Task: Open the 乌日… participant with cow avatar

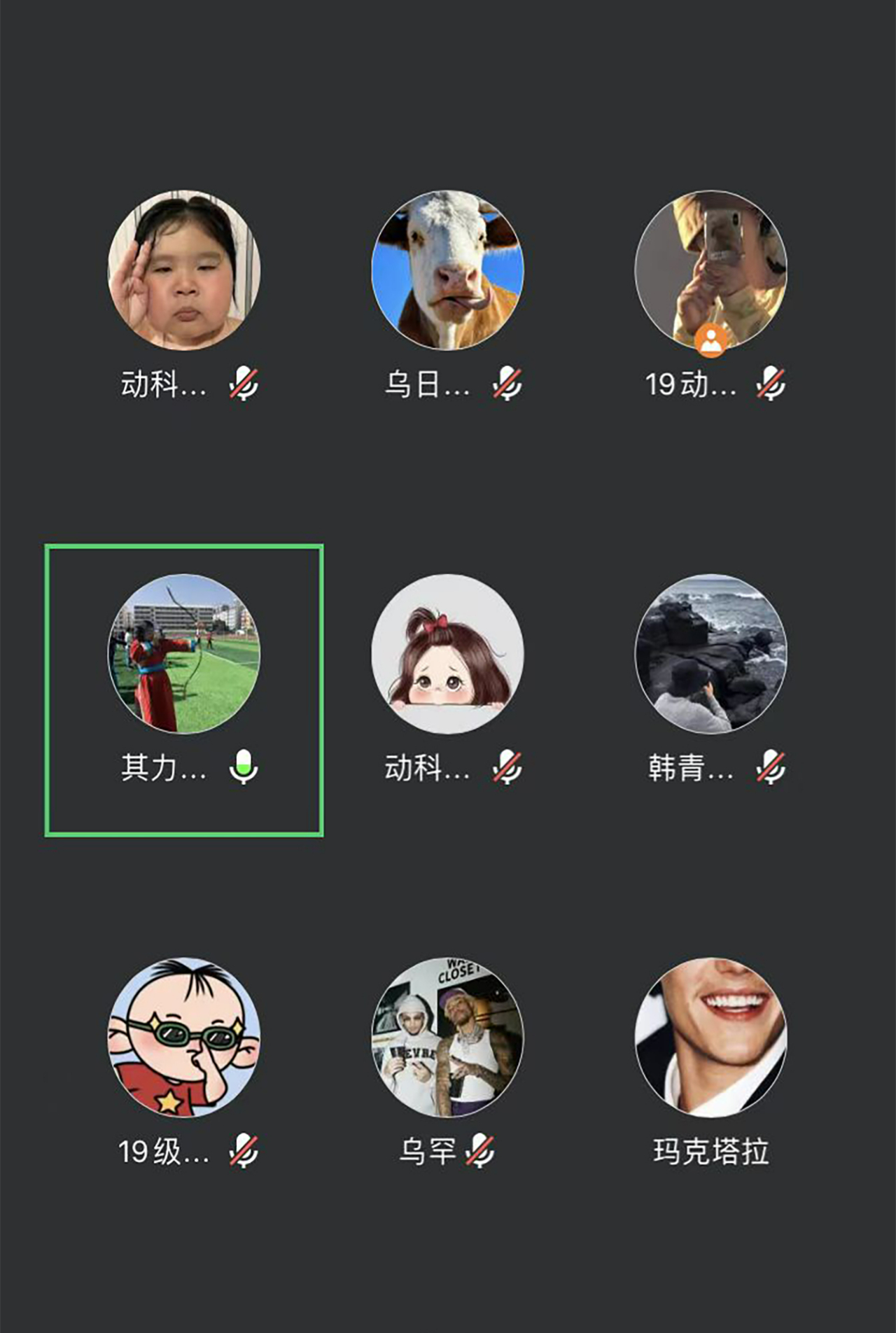Action: coord(447,271)
